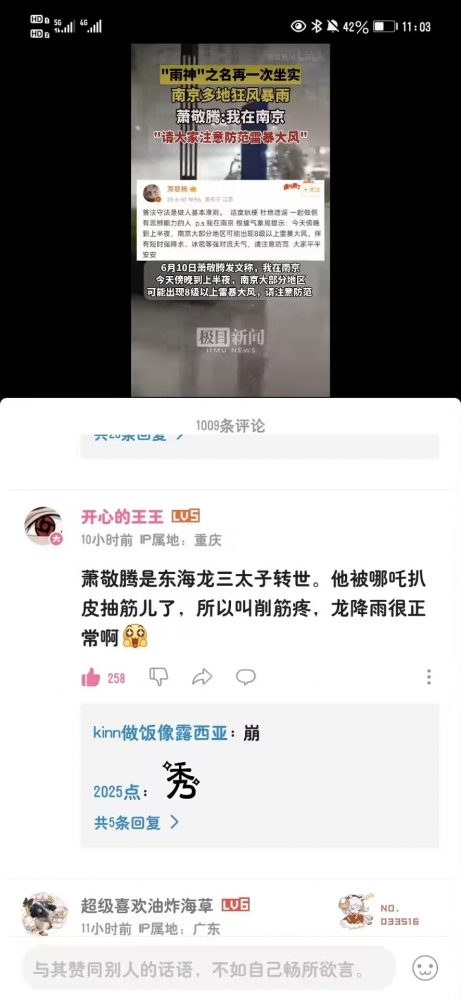Share the comment by 开心的王王
461x1000 pixels.
click(202, 677)
